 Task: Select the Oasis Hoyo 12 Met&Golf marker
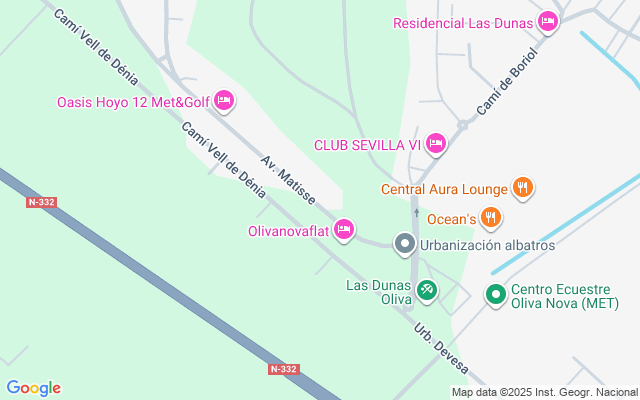pyautogui.click(x=224, y=100)
